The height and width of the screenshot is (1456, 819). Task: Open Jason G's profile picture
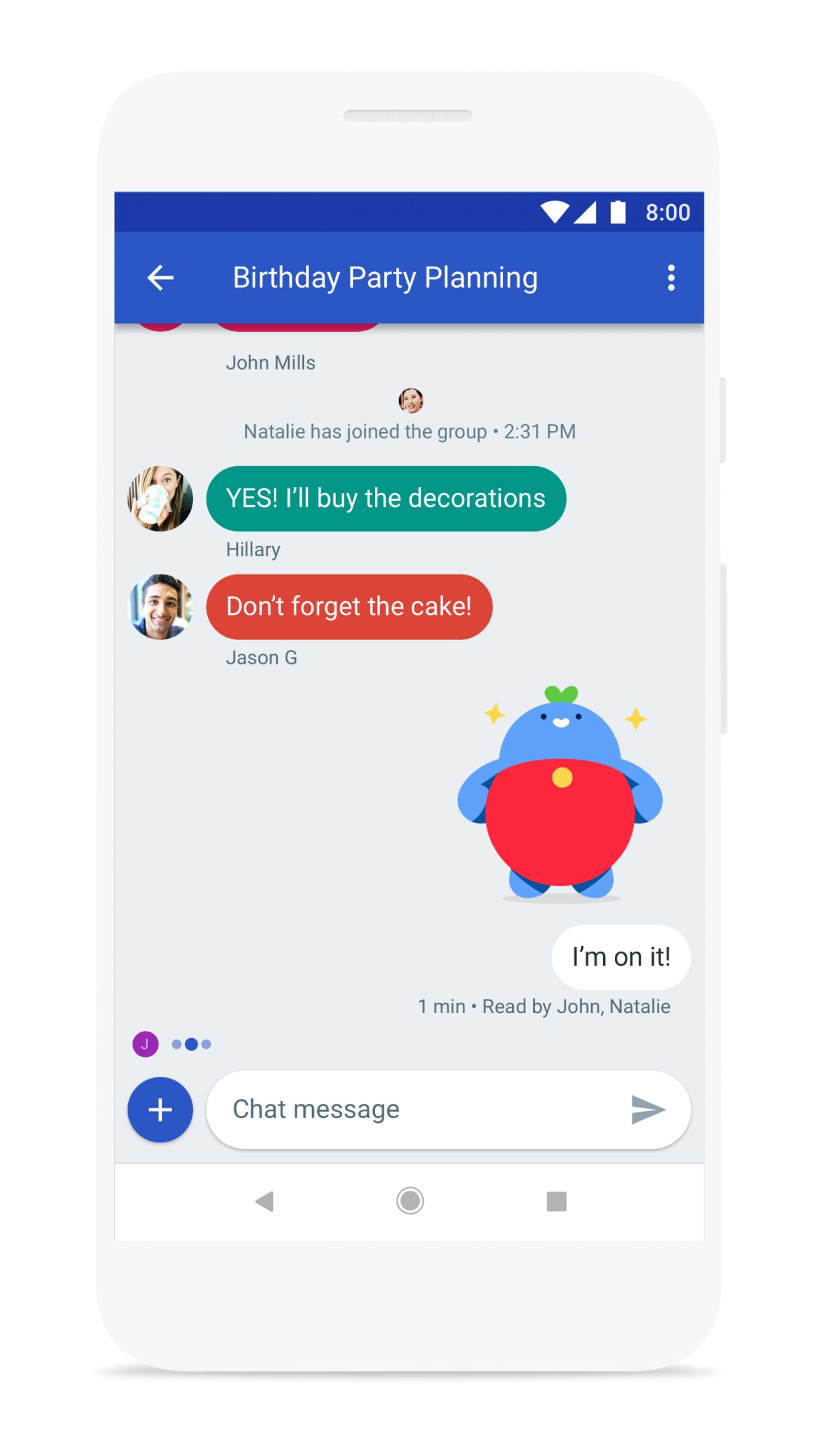(x=160, y=607)
